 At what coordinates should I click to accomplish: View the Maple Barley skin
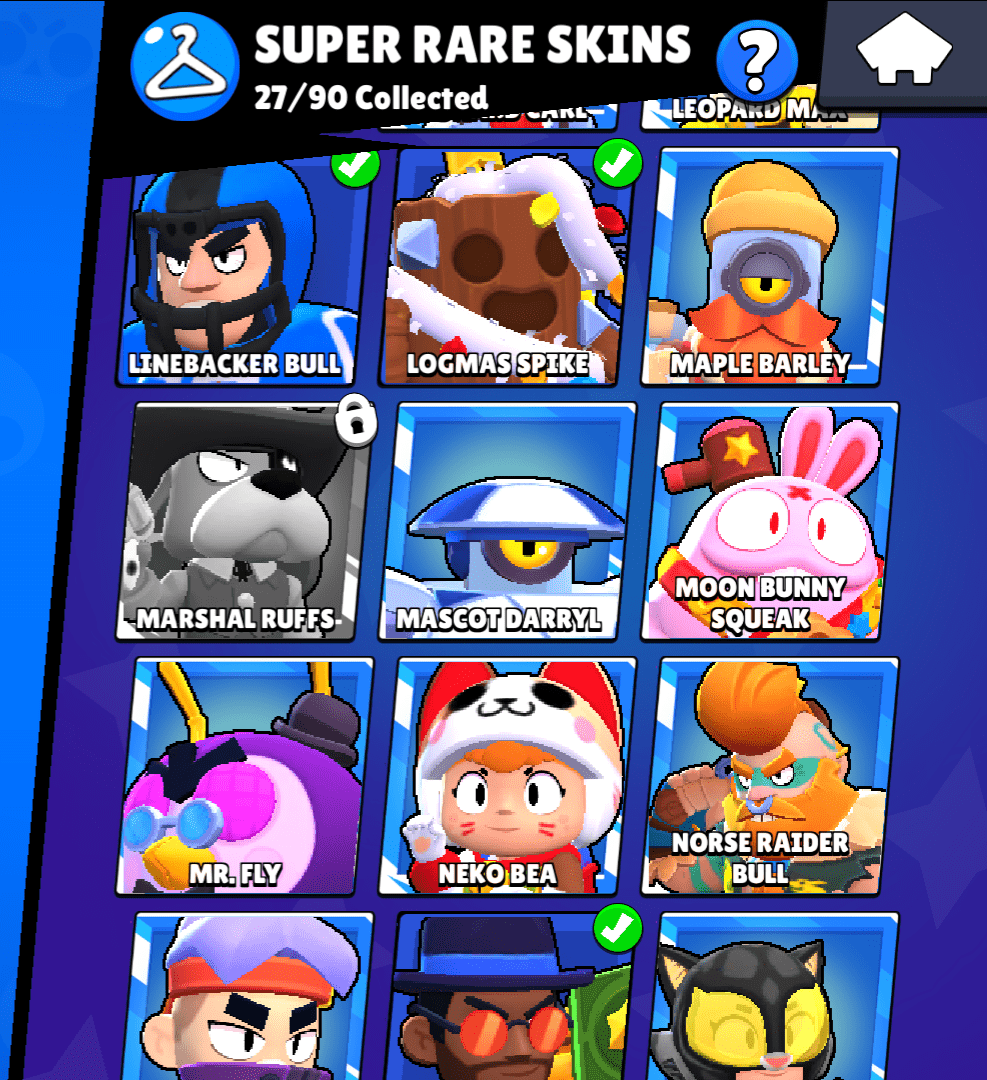point(770,270)
